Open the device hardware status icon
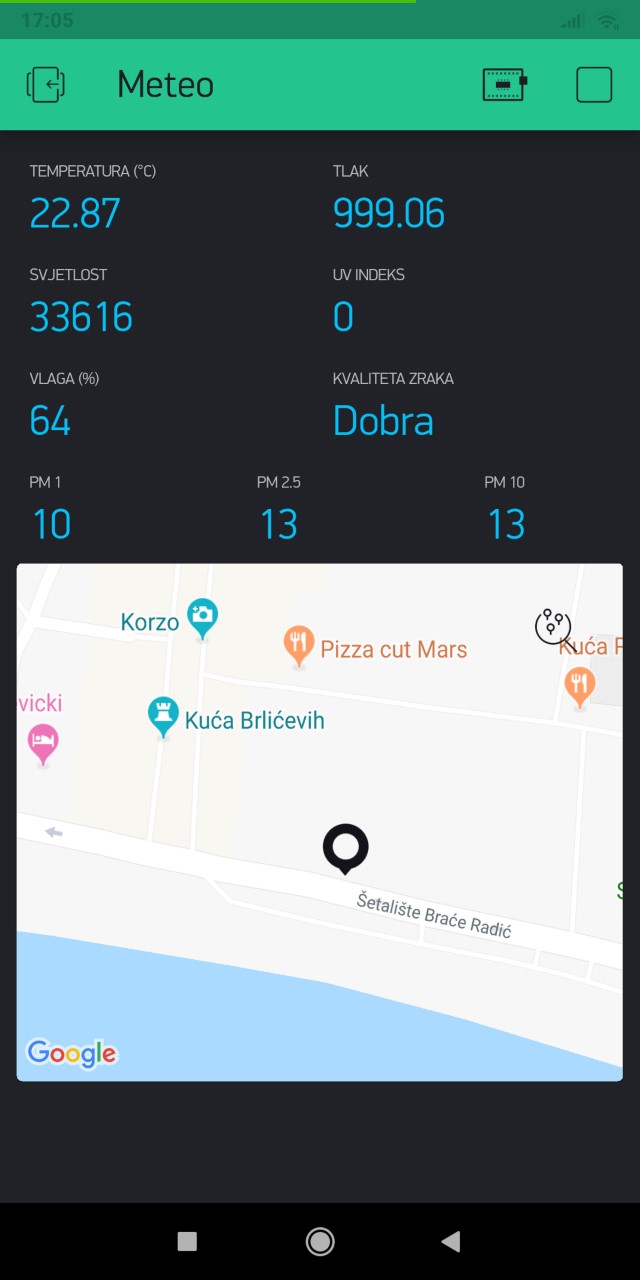The image size is (640, 1280). click(505, 85)
